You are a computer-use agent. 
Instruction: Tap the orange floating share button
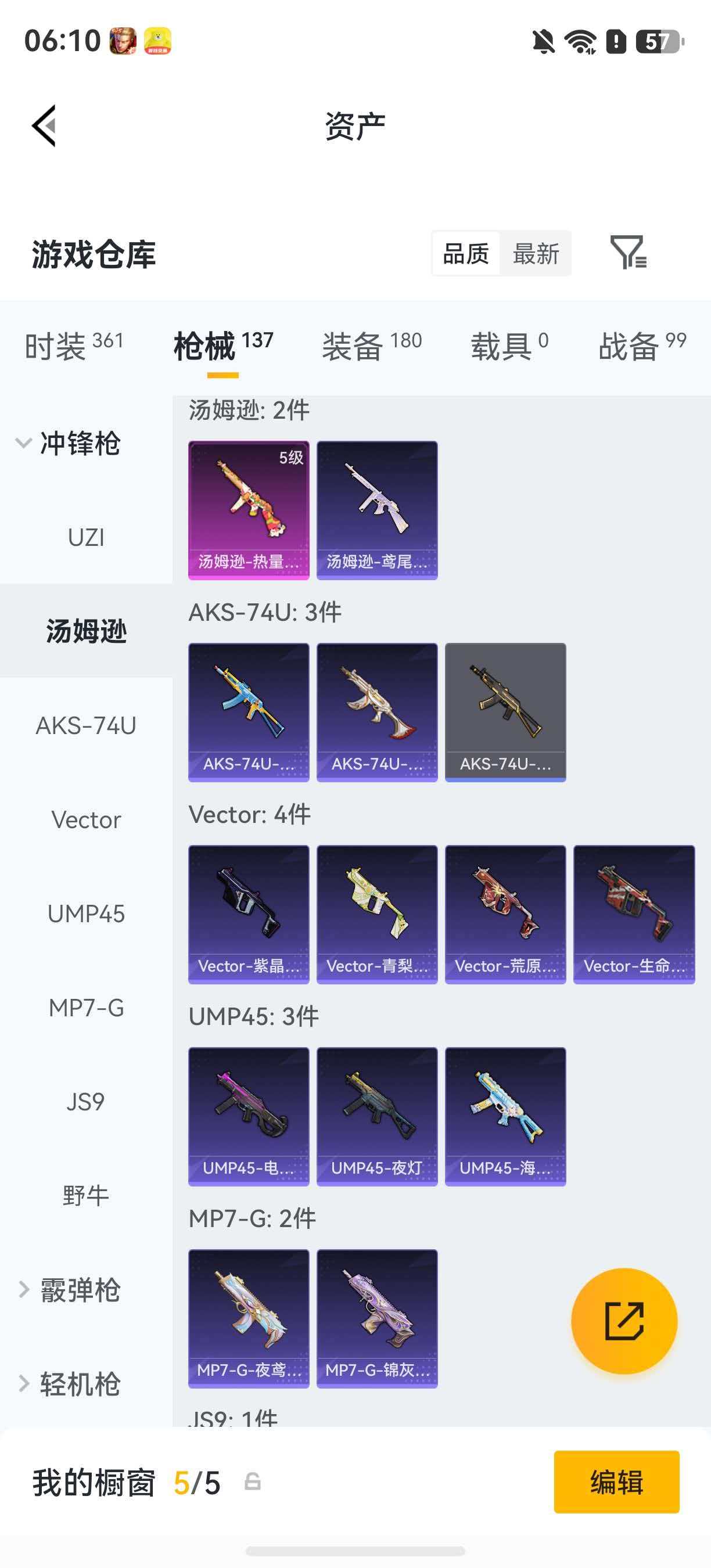click(624, 1321)
